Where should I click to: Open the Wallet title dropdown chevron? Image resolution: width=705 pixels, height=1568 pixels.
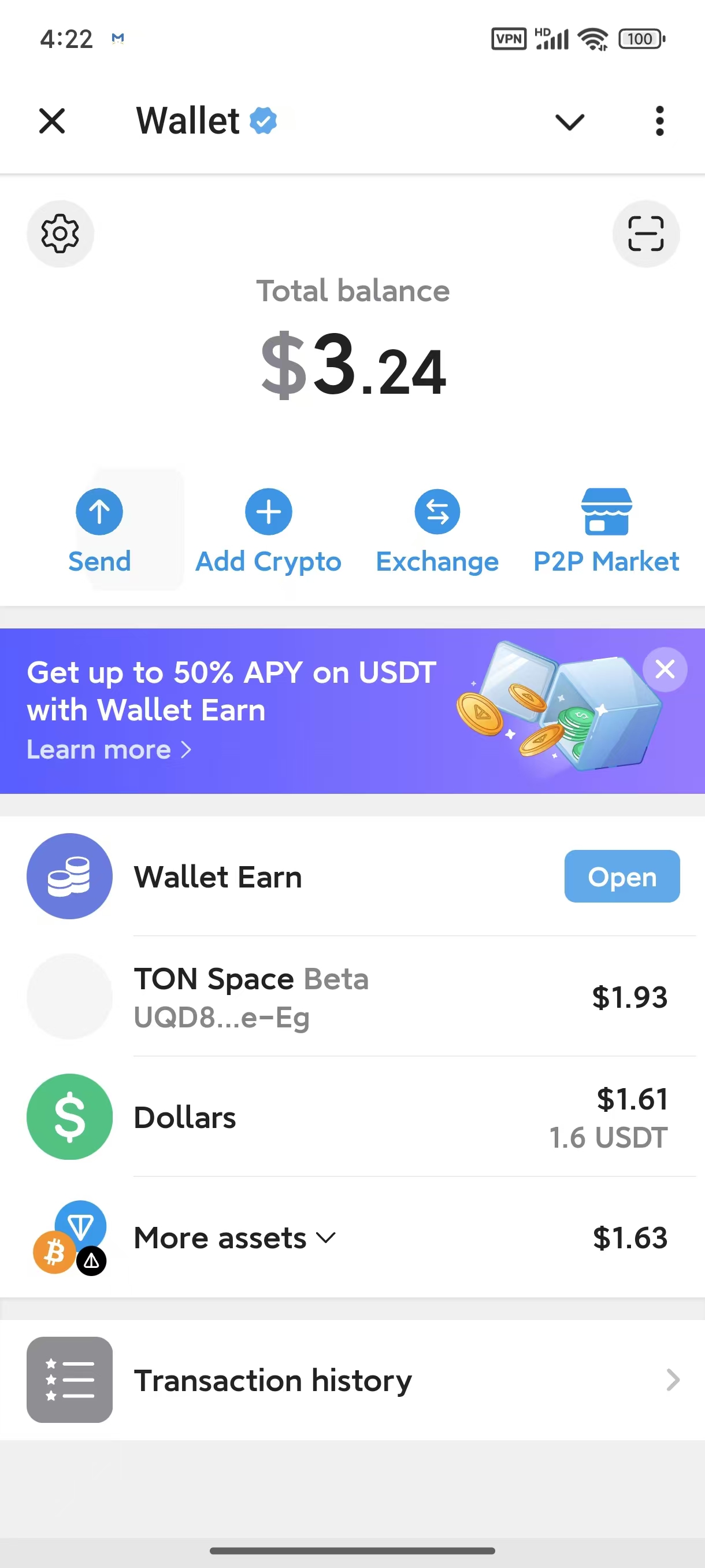click(569, 122)
